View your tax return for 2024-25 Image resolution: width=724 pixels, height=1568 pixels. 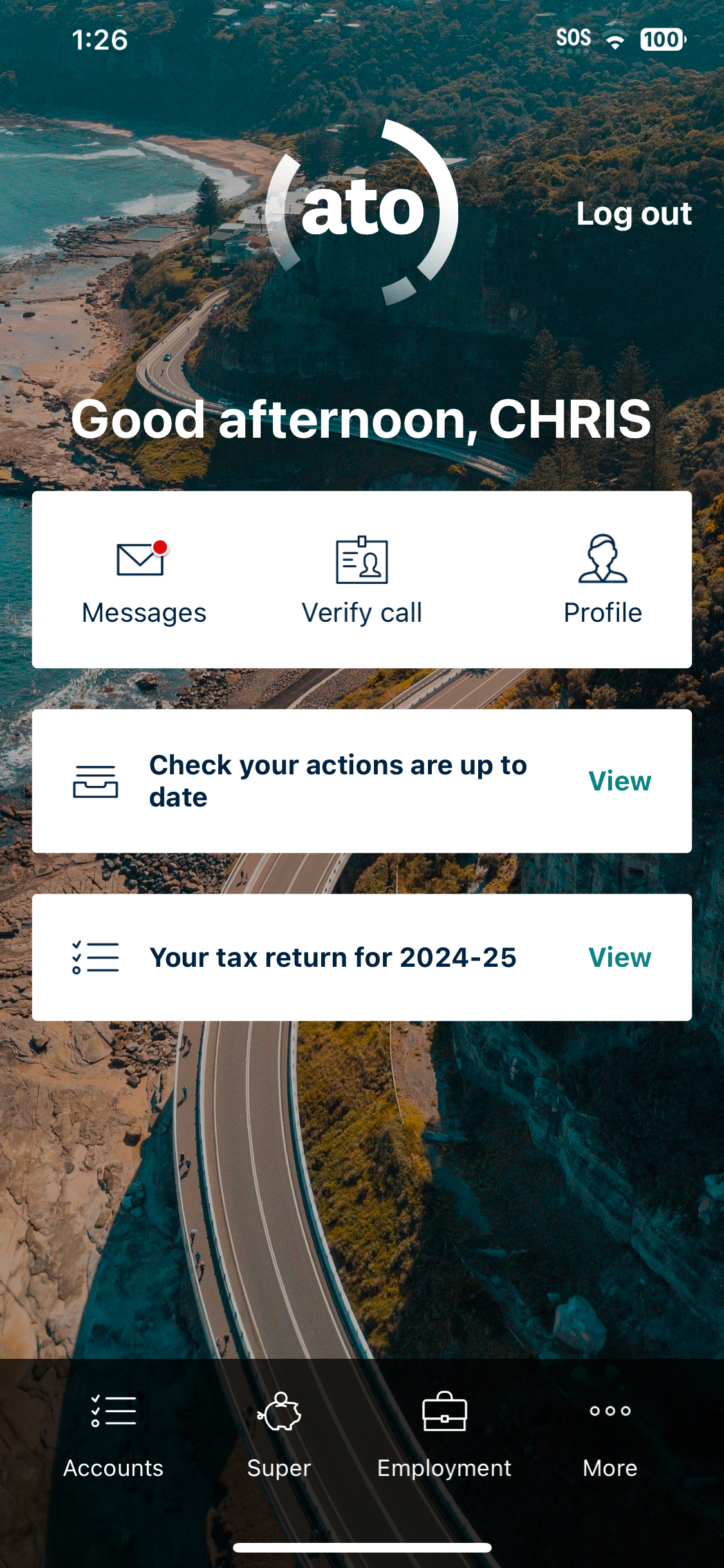[x=619, y=958]
